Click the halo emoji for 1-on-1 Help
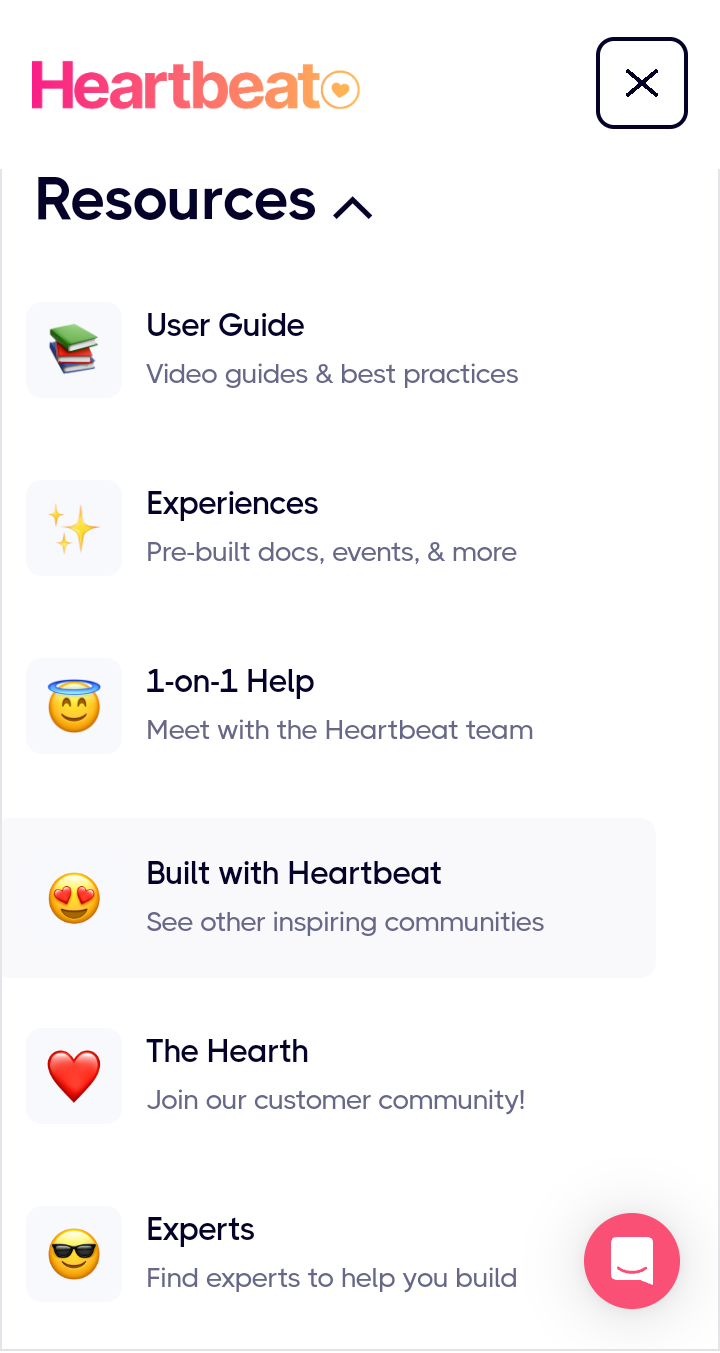720x1353 pixels. (x=73, y=706)
